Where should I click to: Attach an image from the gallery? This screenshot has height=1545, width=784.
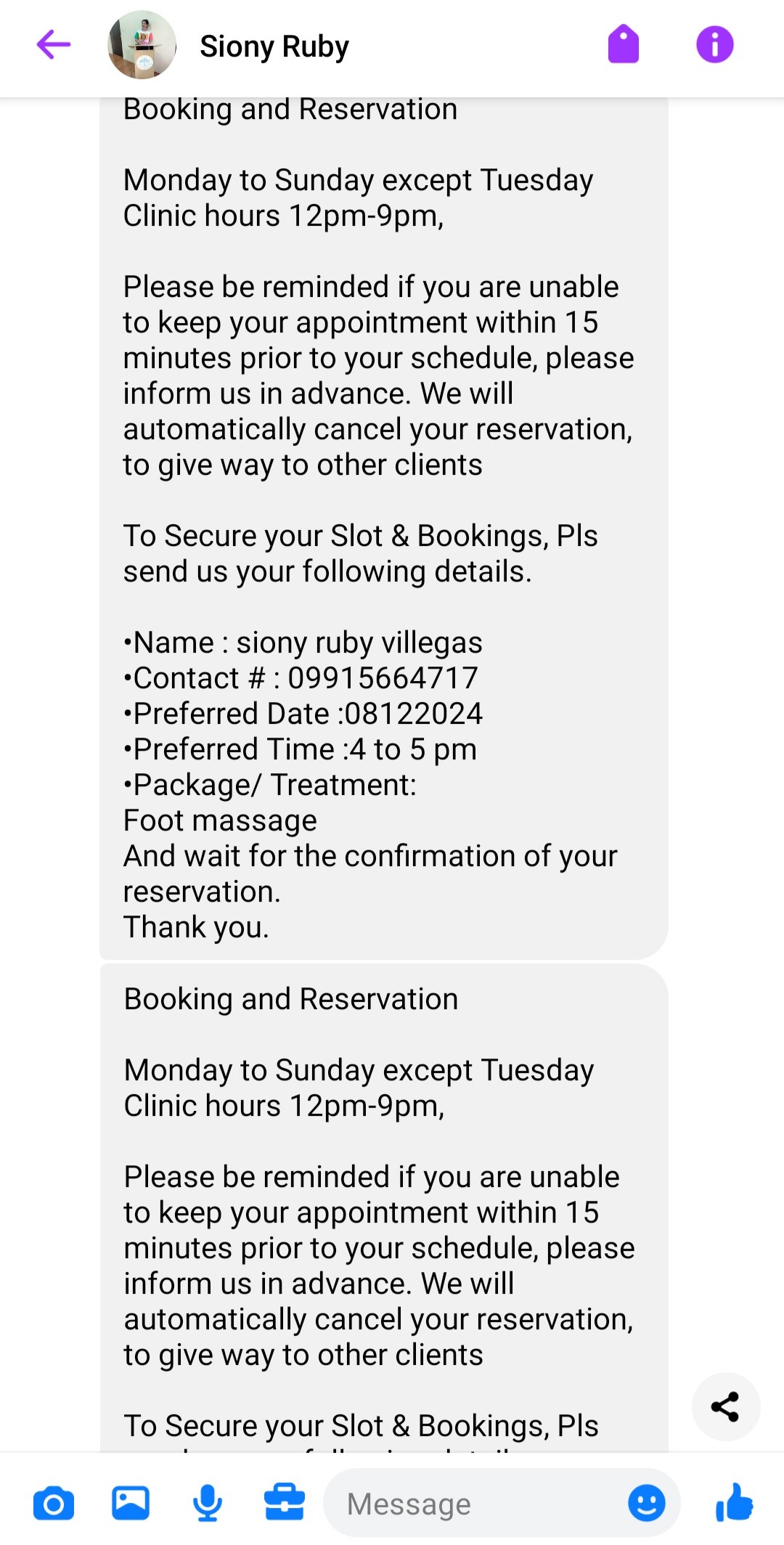131,1503
